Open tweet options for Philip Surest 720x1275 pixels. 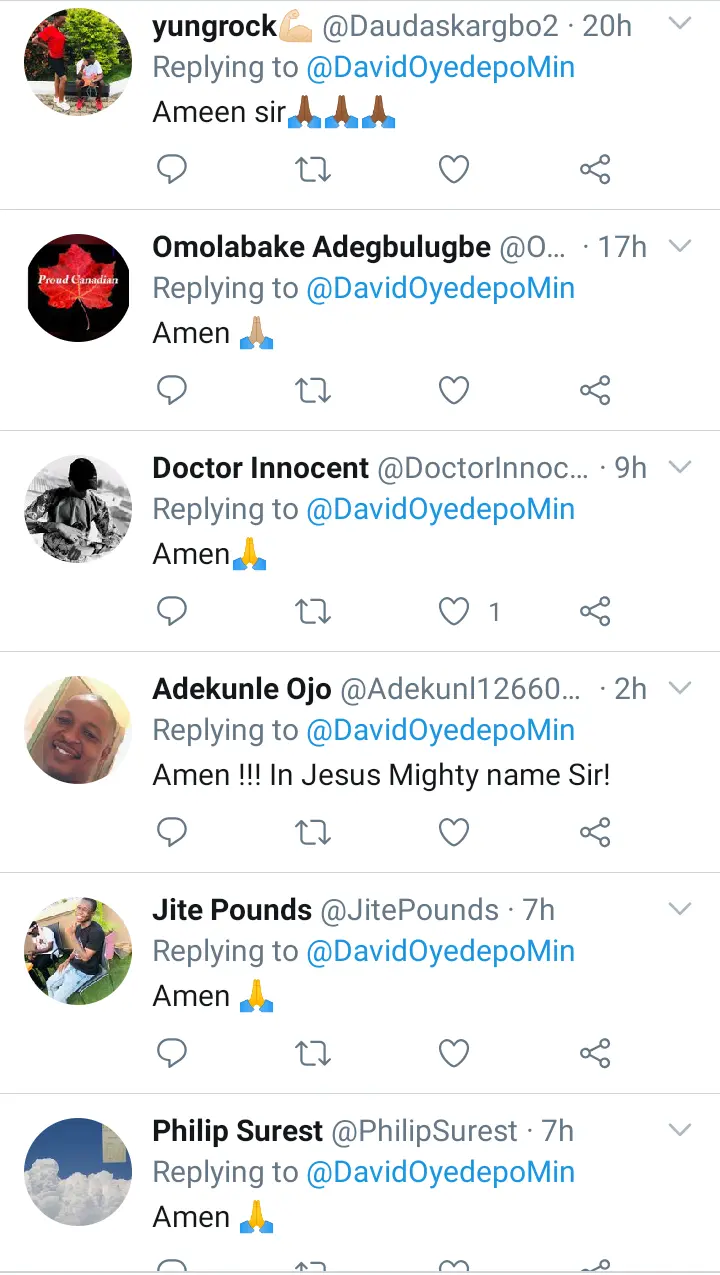tap(679, 1130)
